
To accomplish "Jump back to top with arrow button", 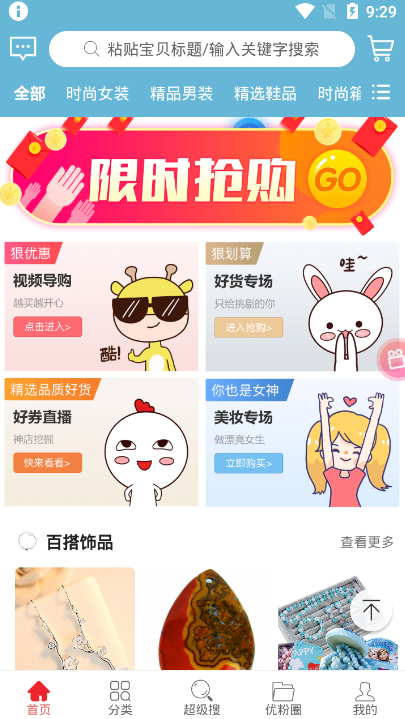I will pyautogui.click(x=371, y=610).
